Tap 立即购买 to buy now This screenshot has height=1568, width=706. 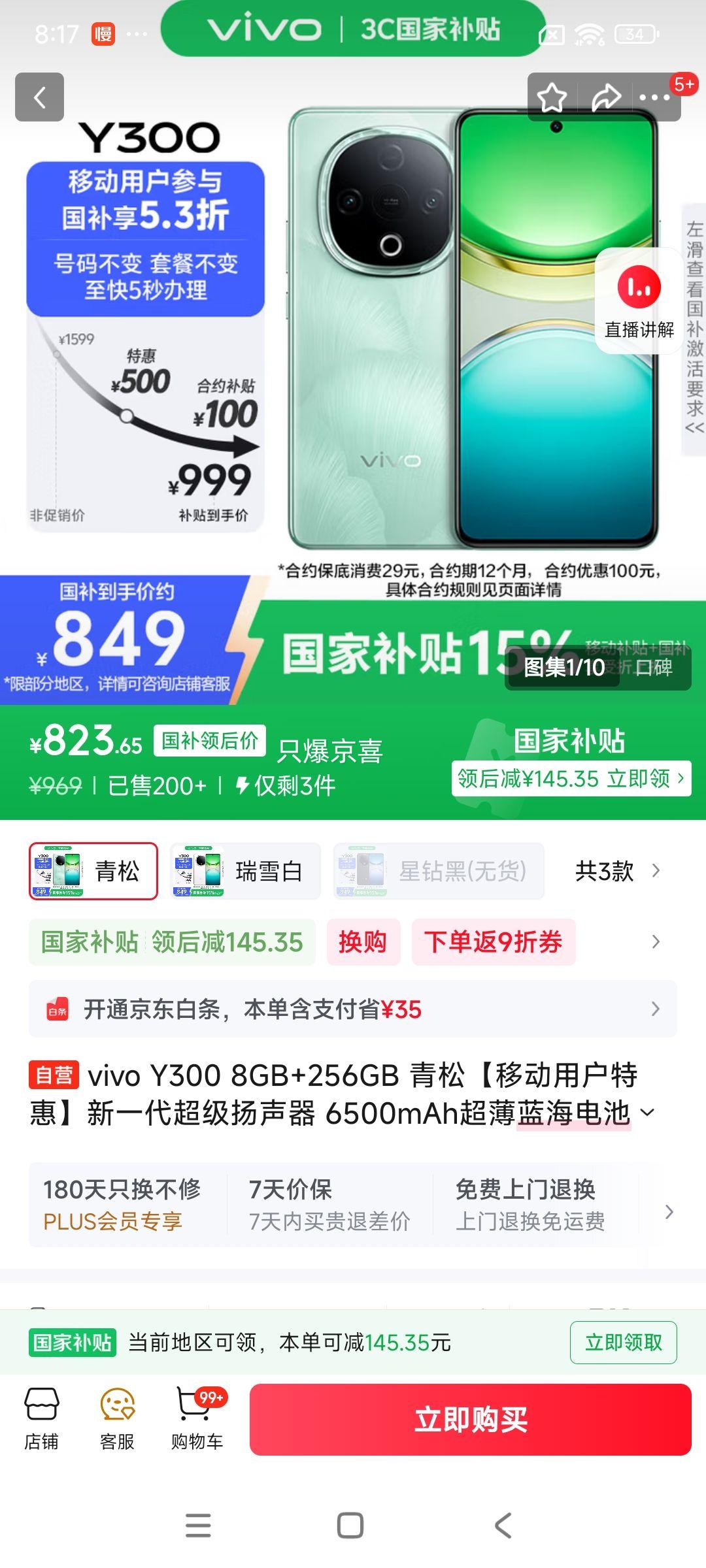[x=470, y=1420]
